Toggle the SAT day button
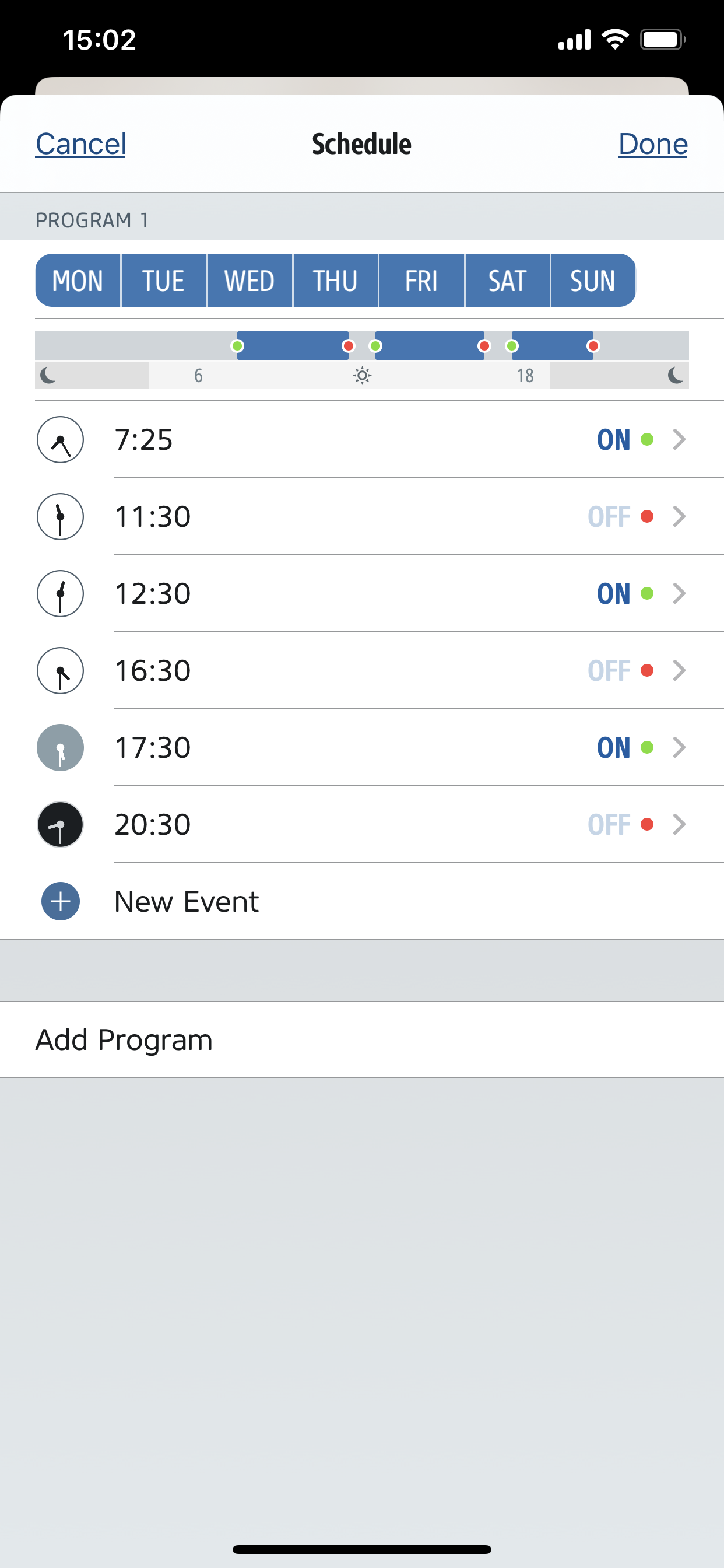Image resolution: width=724 pixels, height=1568 pixels. [x=507, y=281]
